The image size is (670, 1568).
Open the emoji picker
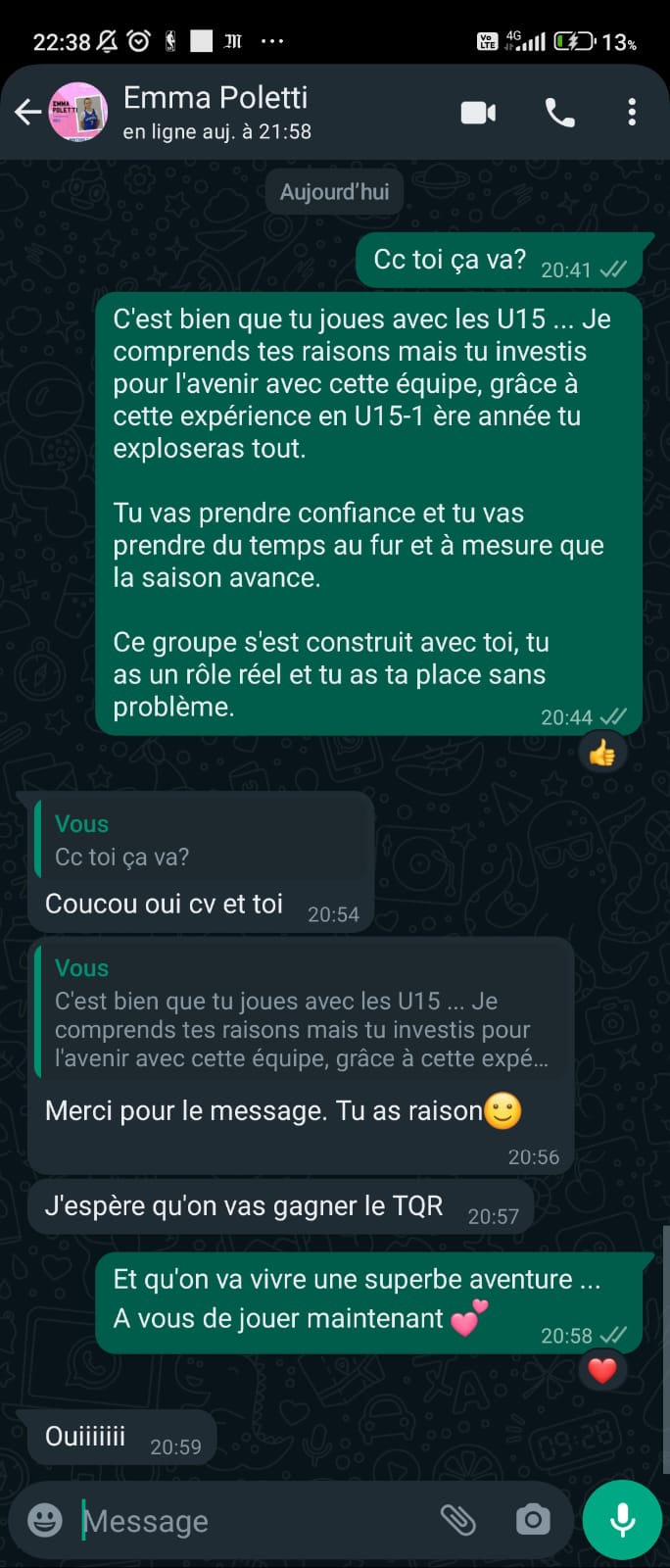coord(45,1520)
